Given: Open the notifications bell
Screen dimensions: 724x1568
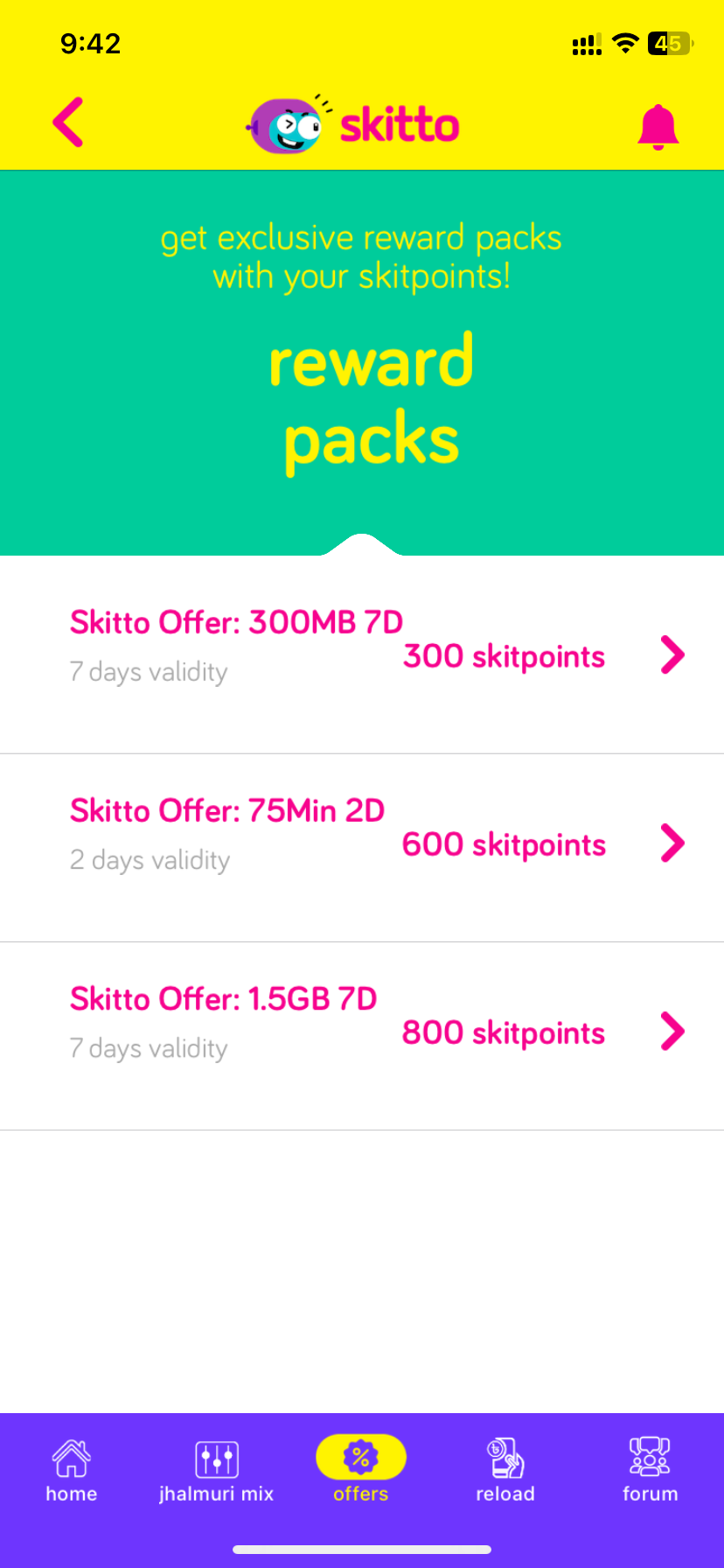Looking at the screenshot, I should coord(658,128).
